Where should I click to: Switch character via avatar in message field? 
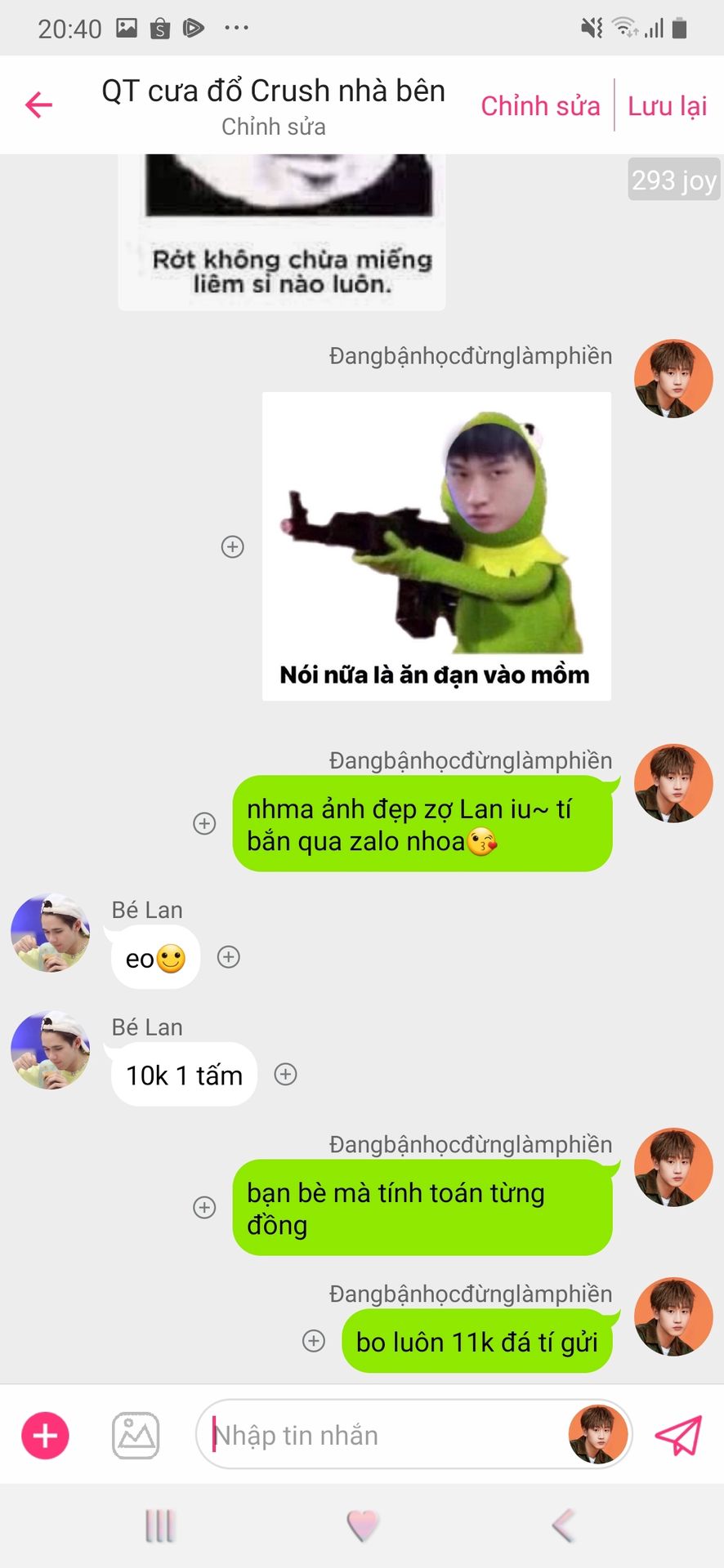pos(597,1435)
